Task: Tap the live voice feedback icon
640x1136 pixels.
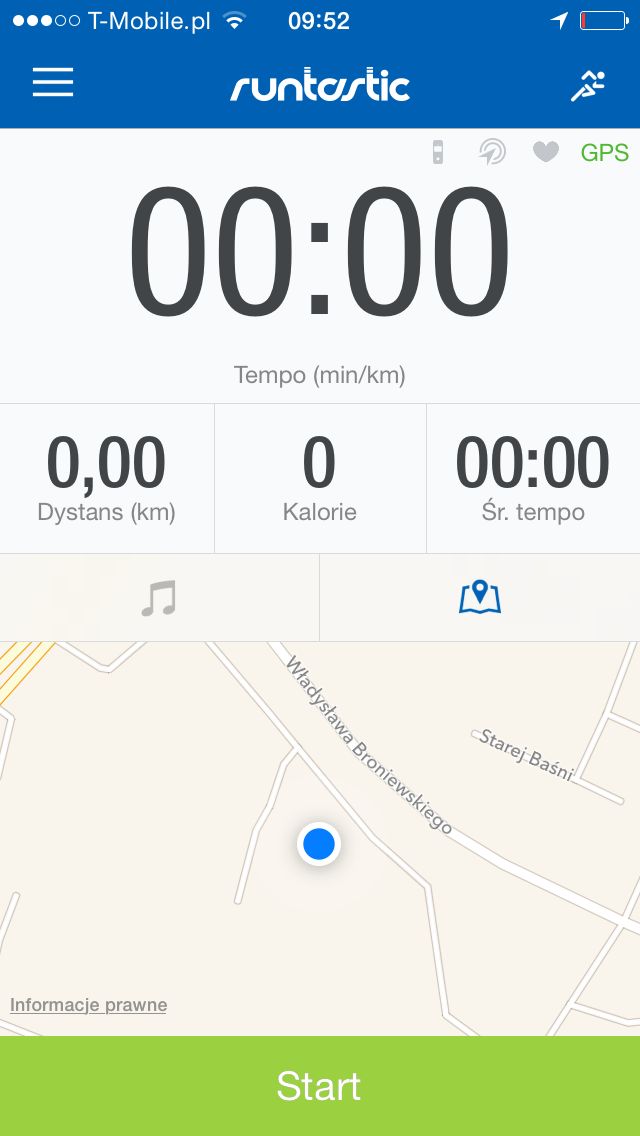Action: [x=492, y=151]
